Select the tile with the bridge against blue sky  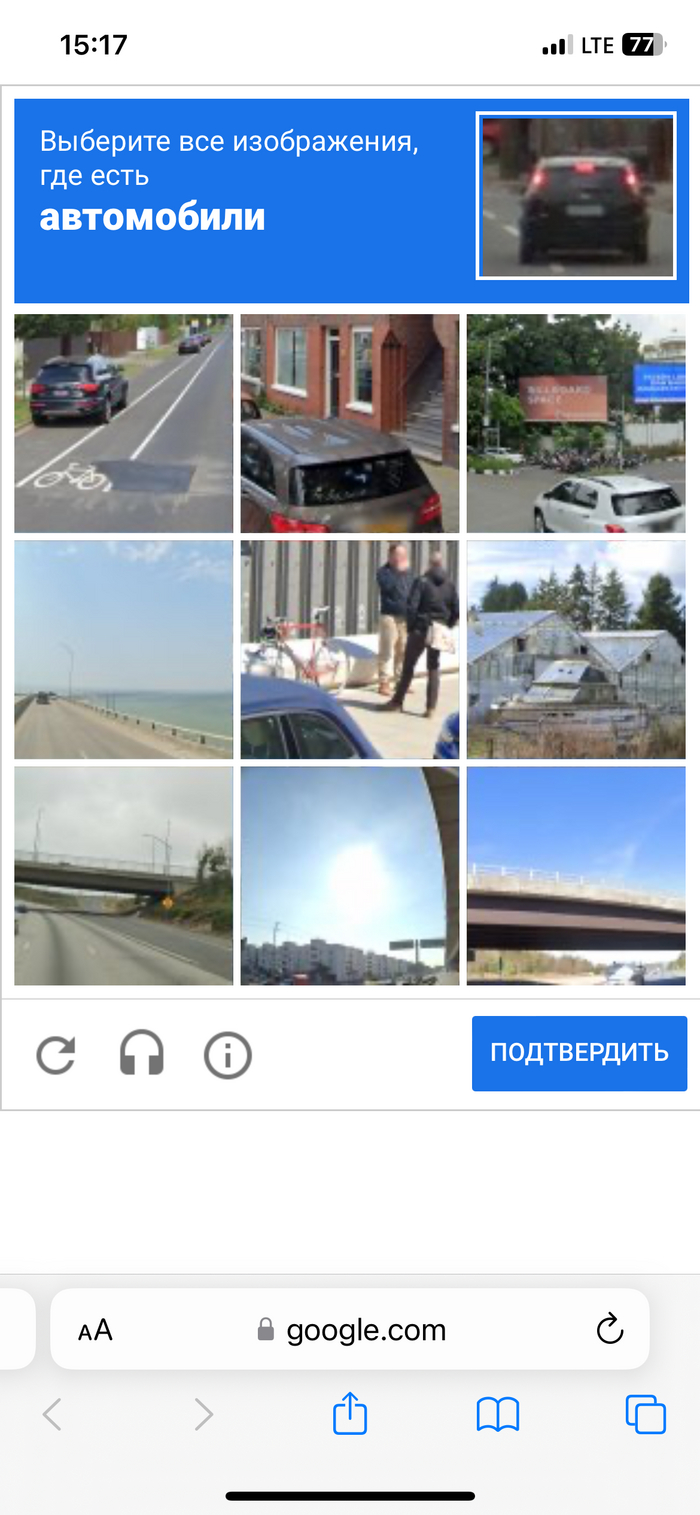click(576, 876)
